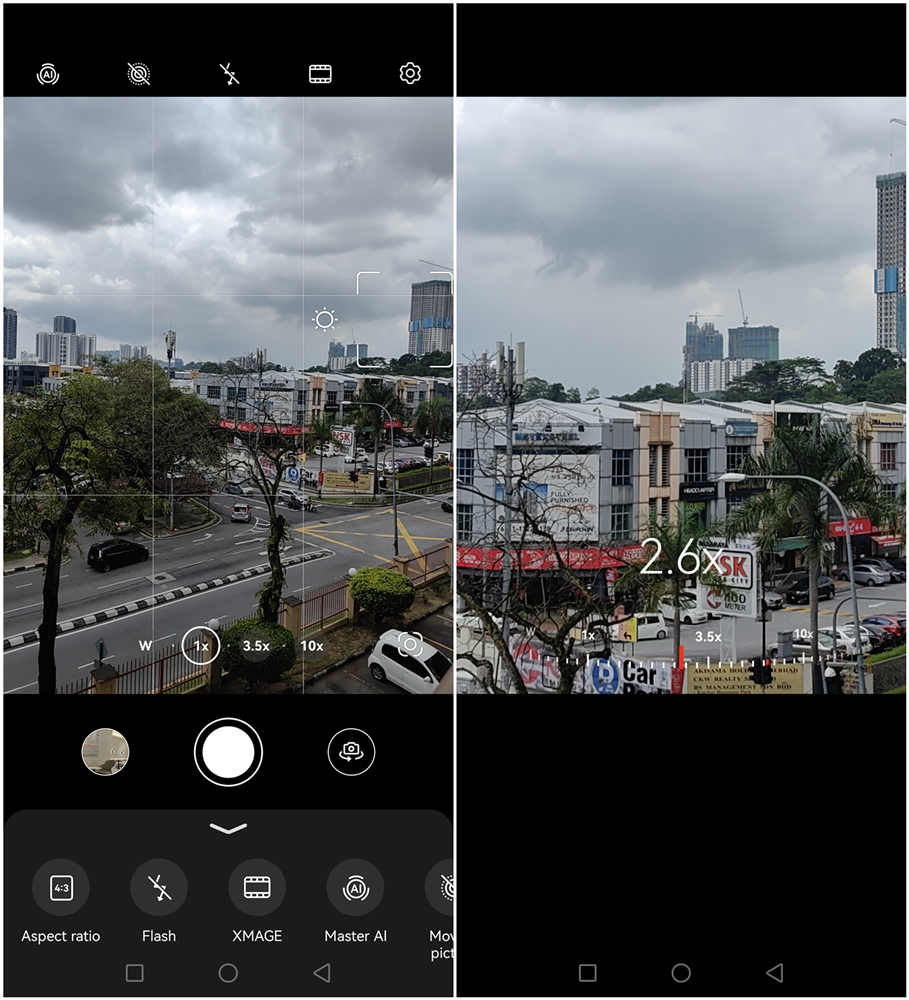Toggle the moving picture icon in top toolbar
Screen dimensions: 909x1000
(x=138, y=74)
